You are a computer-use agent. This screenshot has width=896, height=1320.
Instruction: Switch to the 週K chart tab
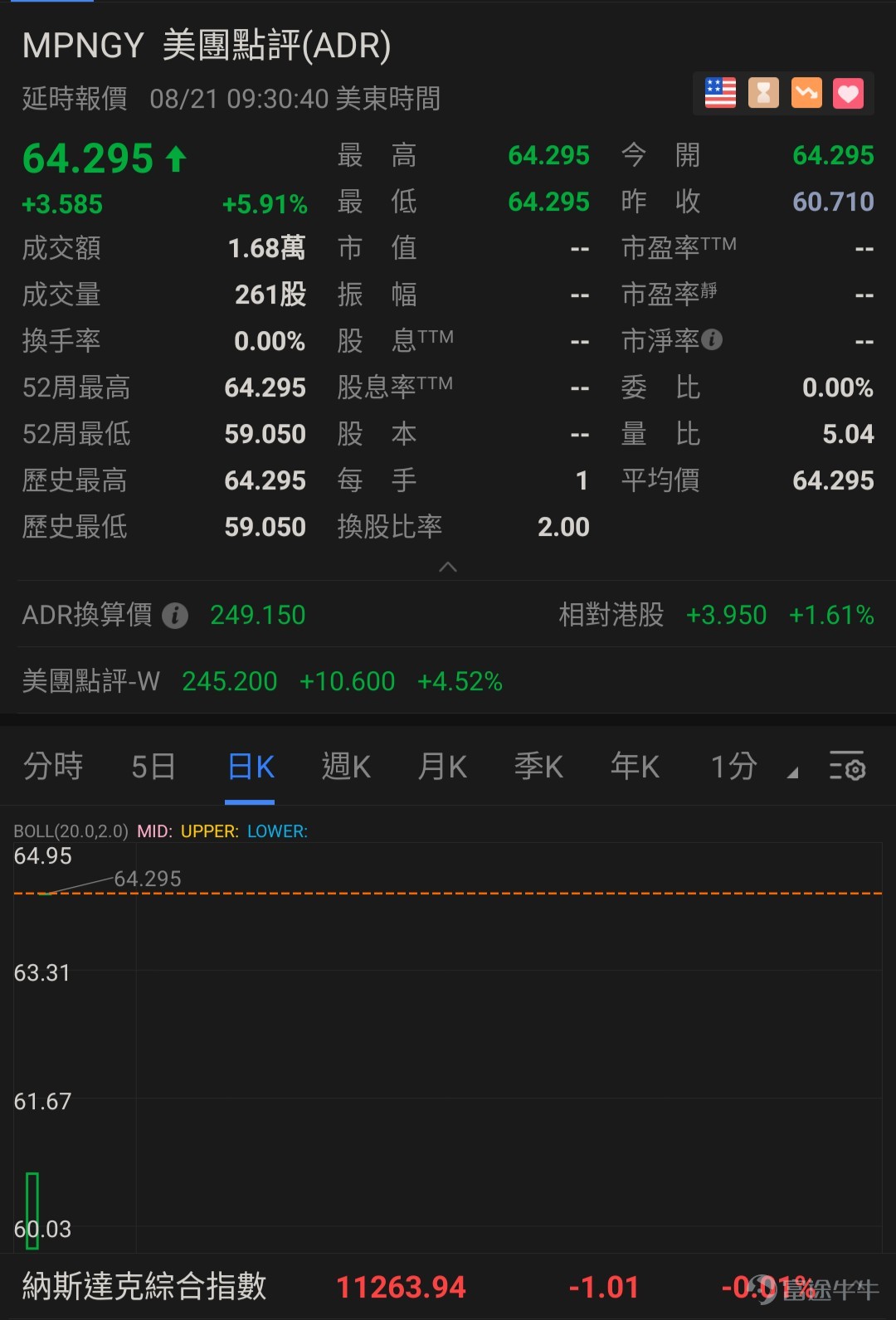coord(346,767)
